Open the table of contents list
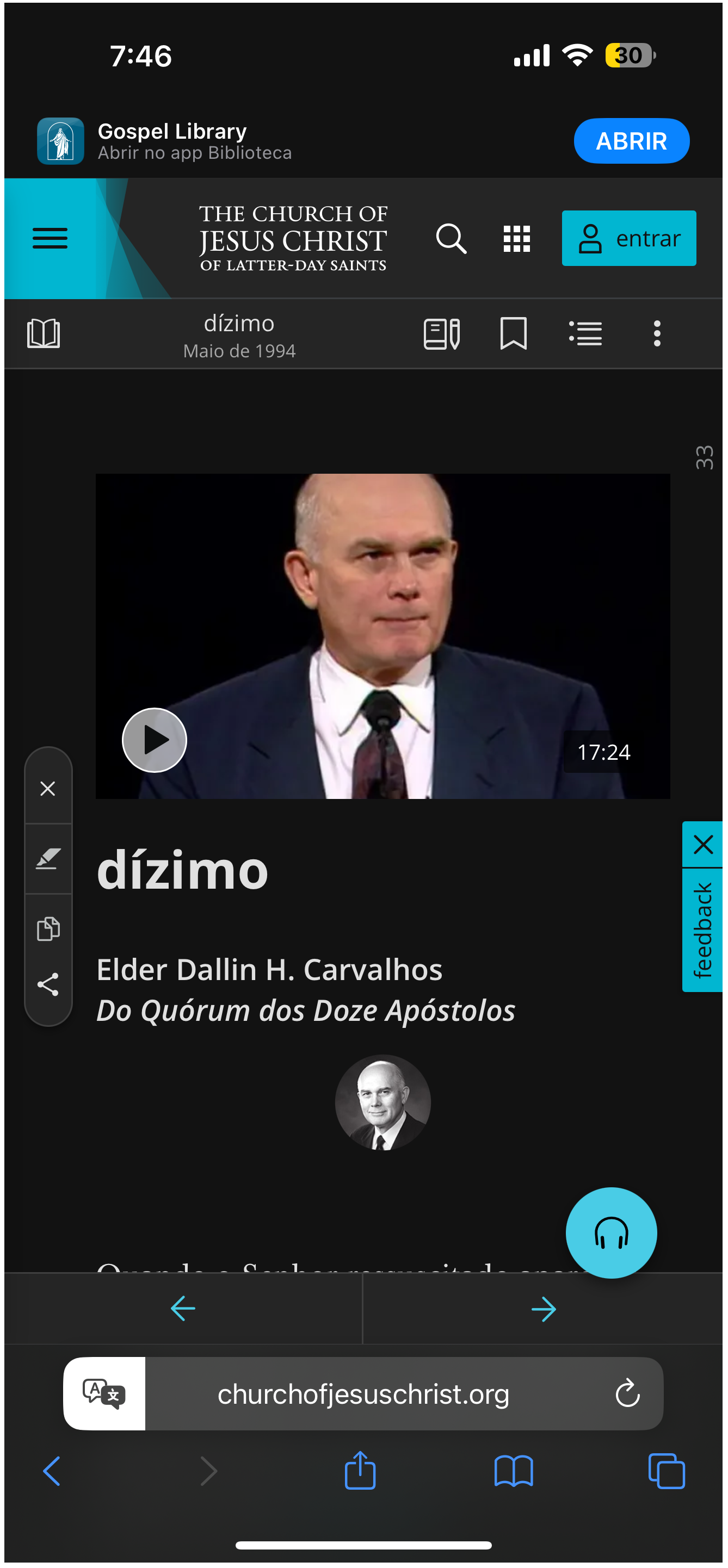 click(585, 333)
